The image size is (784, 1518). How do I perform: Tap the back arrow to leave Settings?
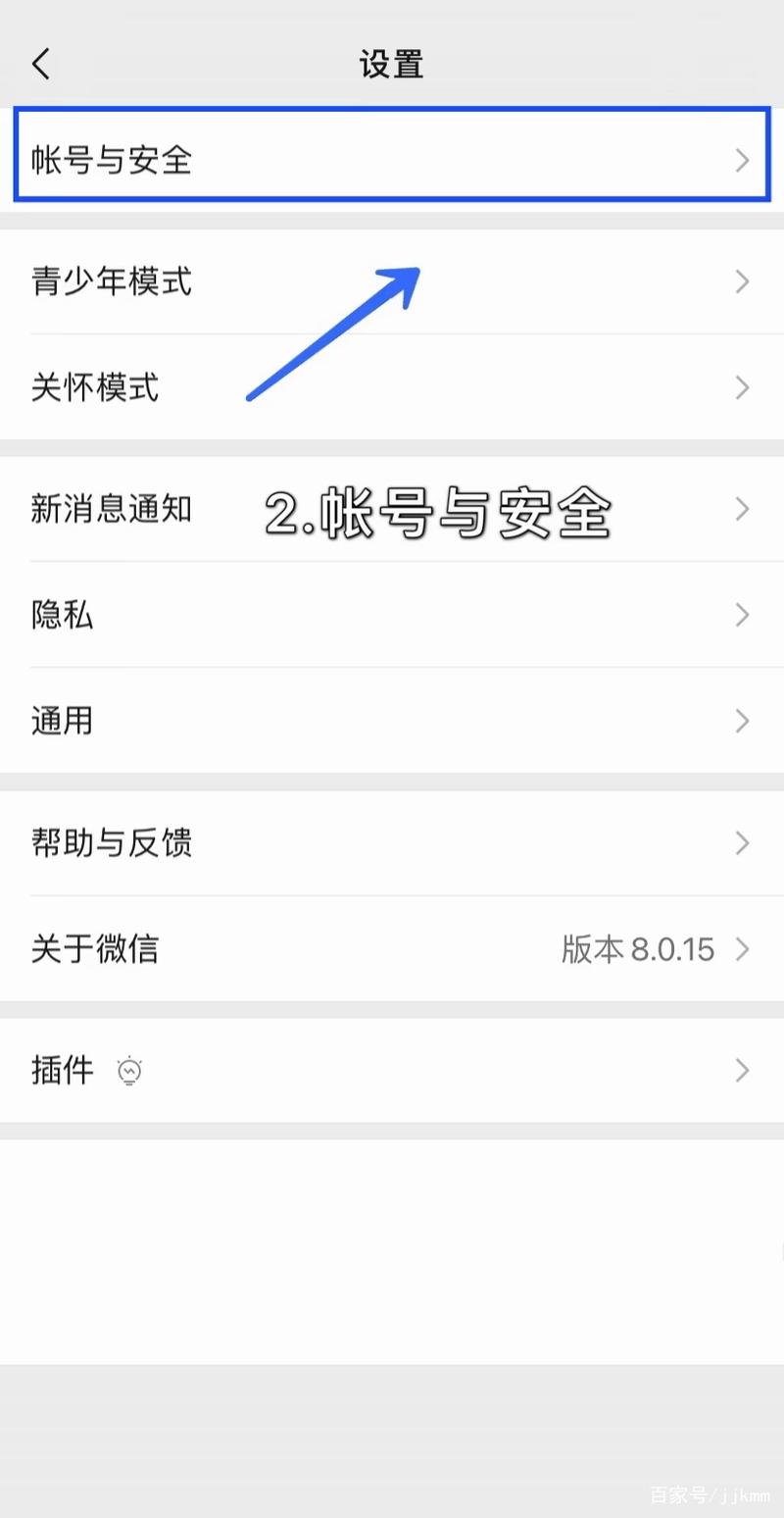(x=41, y=63)
